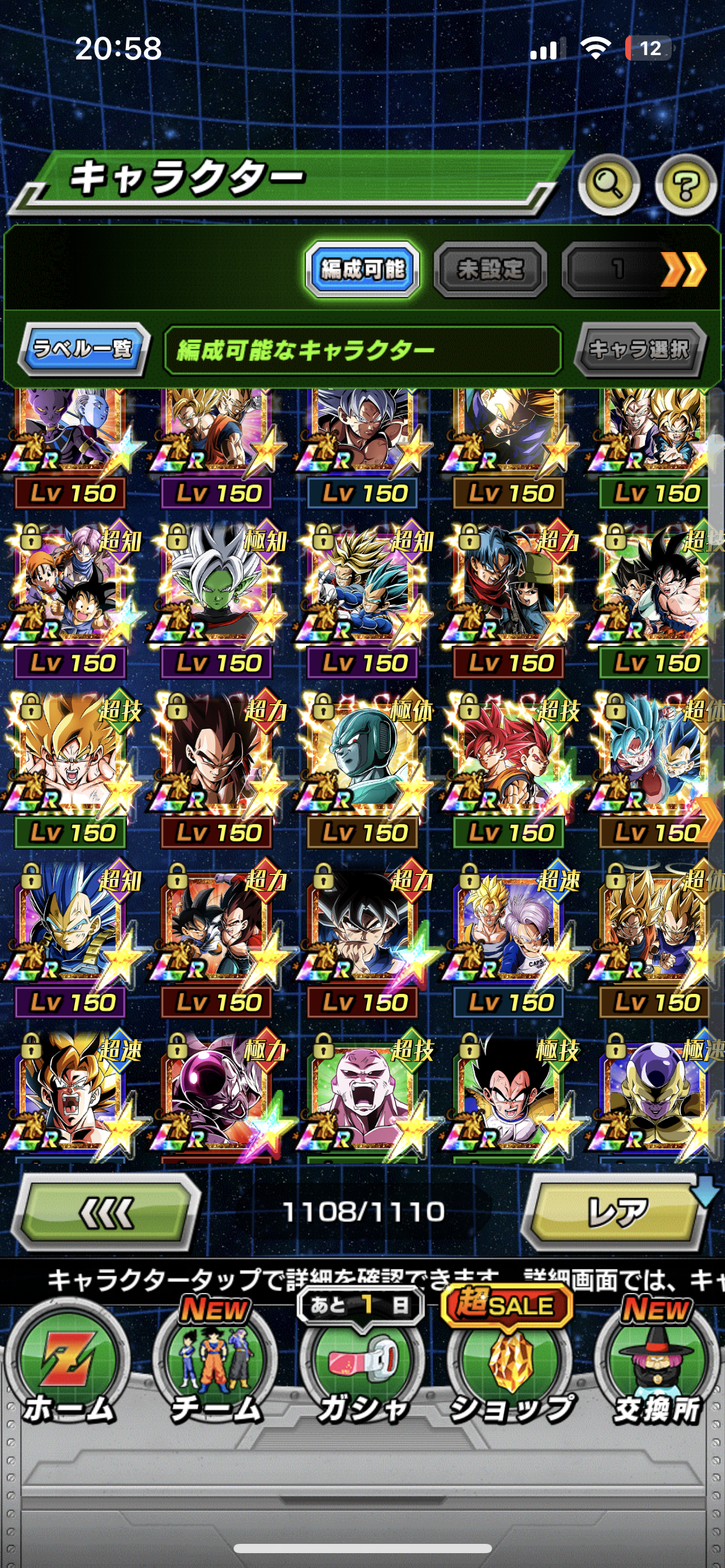725x1568 pixels.
Task: Open the character search magnifier
Action: 609,185
